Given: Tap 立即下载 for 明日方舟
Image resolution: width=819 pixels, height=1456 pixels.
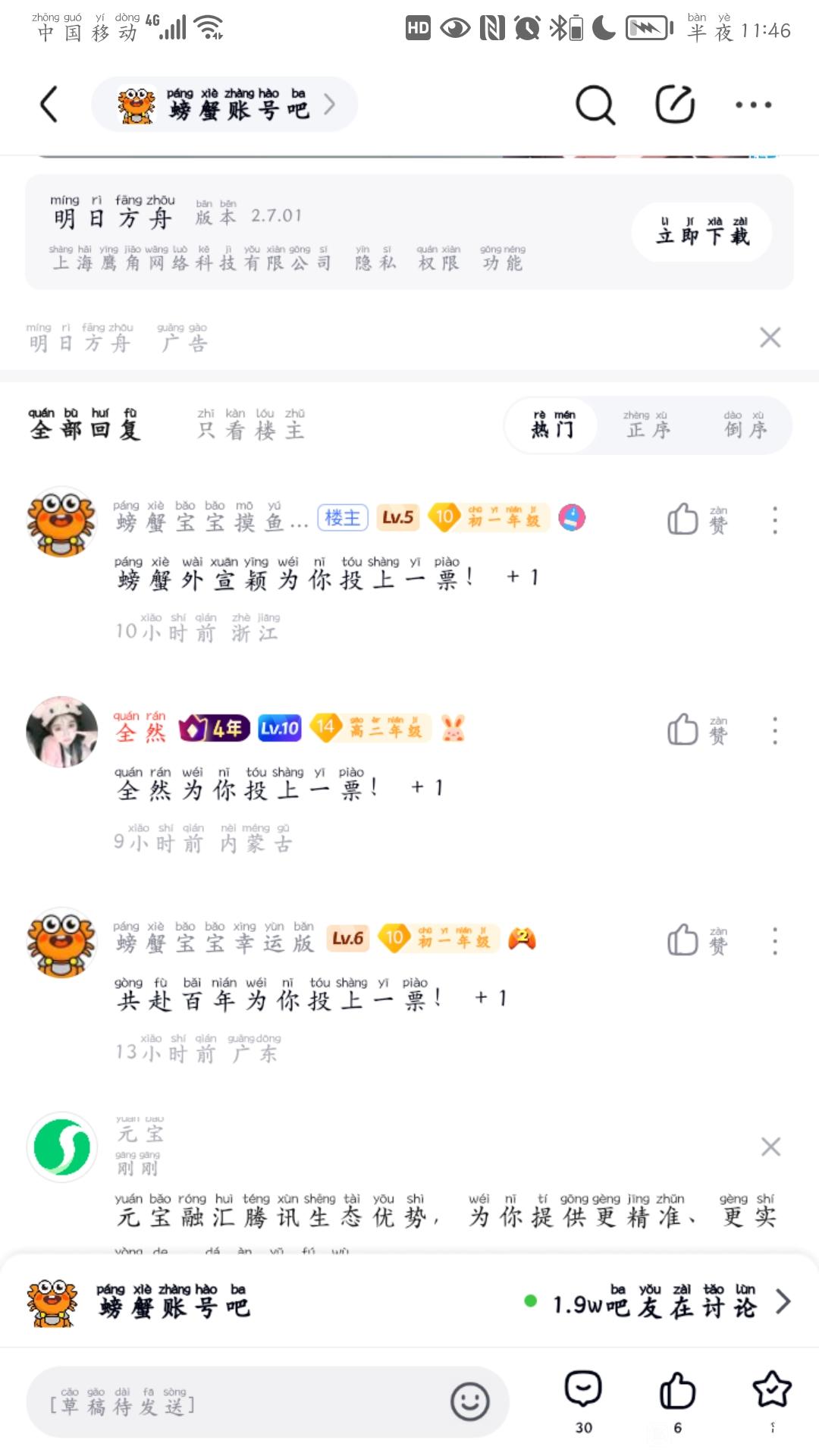Looking at the screenshot, I should tap(702, 232).
